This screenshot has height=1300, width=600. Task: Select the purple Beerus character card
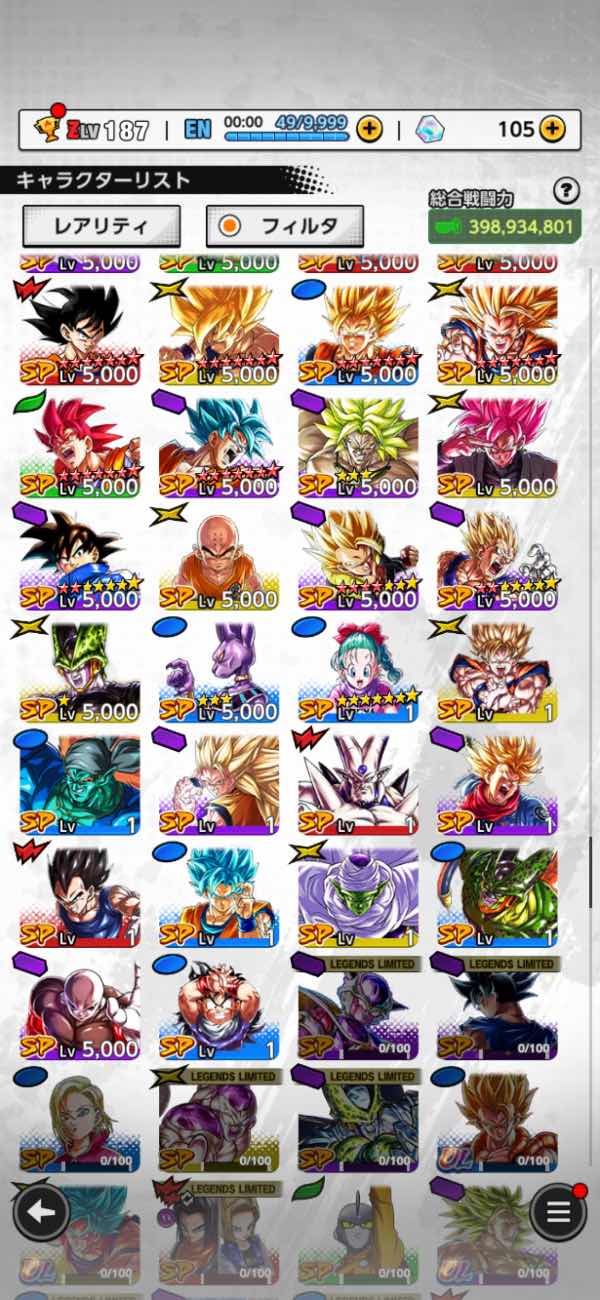218,672
